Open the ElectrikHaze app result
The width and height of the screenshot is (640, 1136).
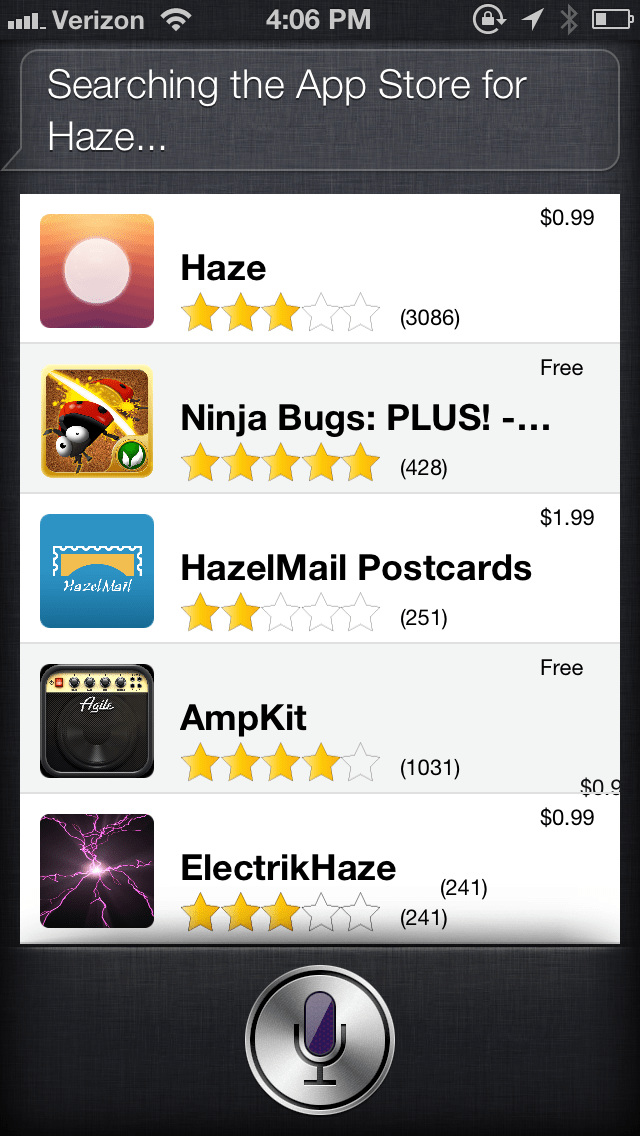(320, 869)
